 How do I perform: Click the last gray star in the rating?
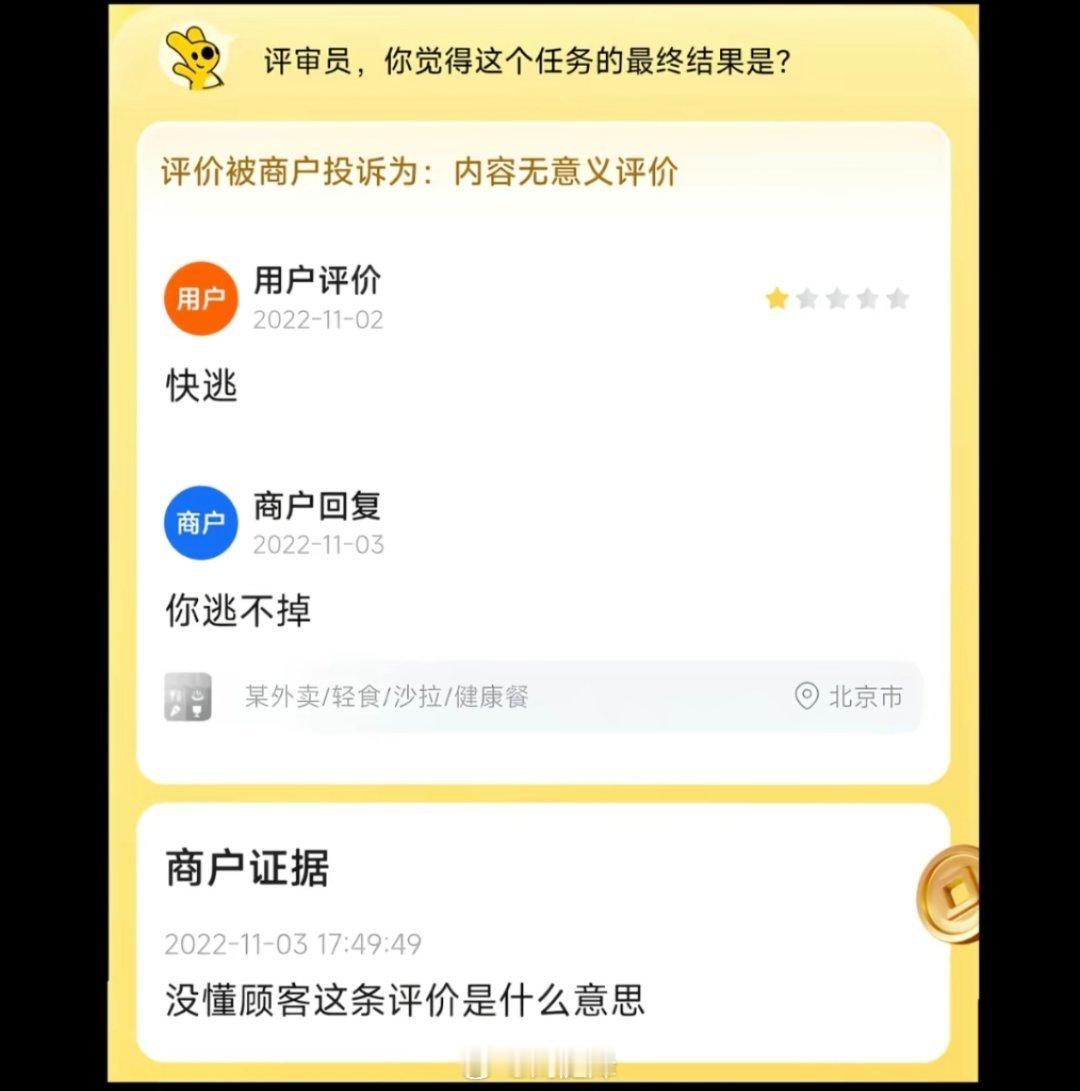pos(895,297)
